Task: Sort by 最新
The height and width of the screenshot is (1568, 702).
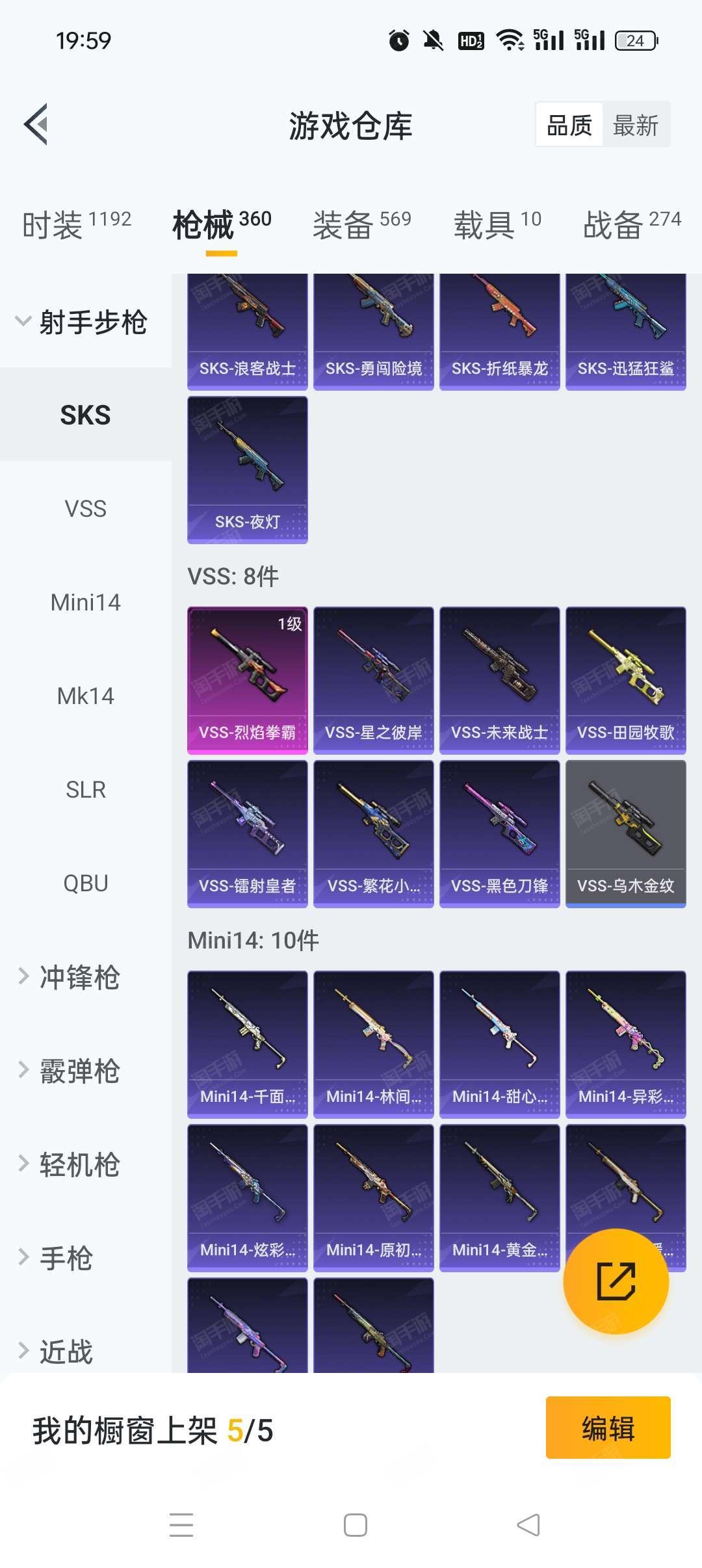Action: (x=635, y=125)
